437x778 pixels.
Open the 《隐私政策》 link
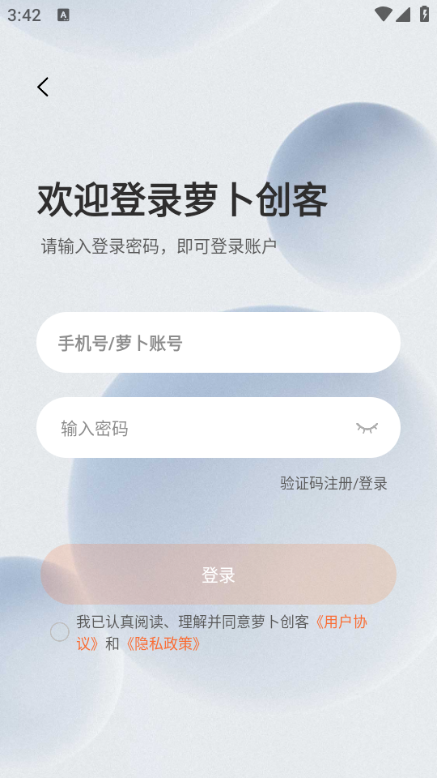(162, 644)
